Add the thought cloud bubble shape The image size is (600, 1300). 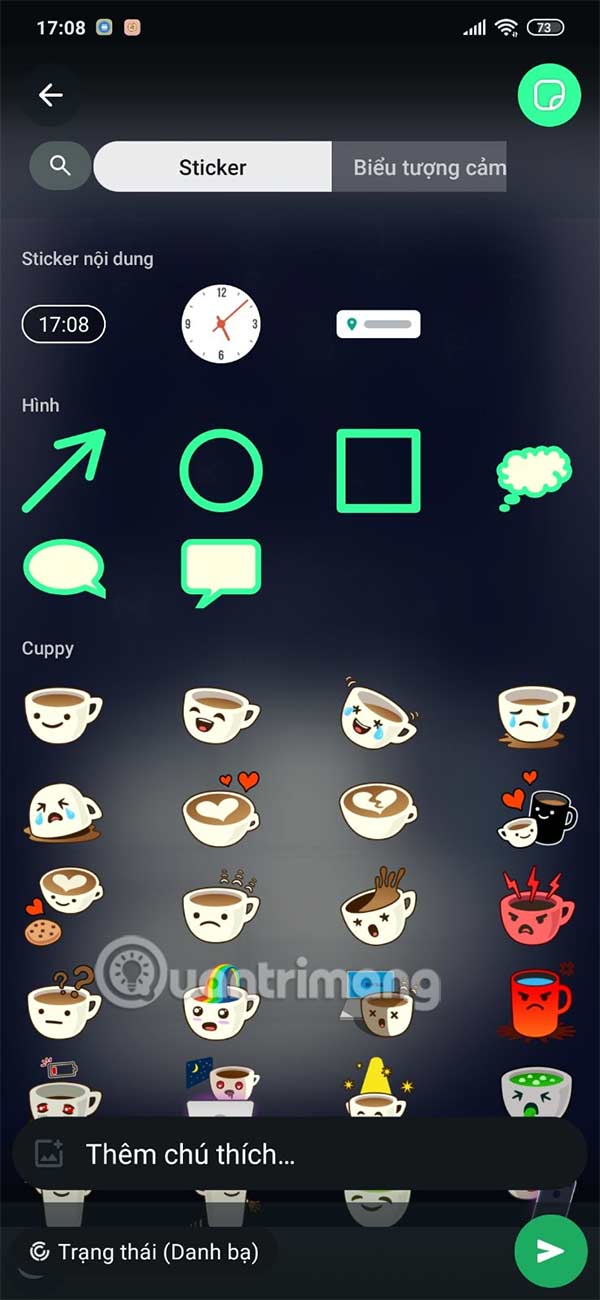(x=534, y=475)
